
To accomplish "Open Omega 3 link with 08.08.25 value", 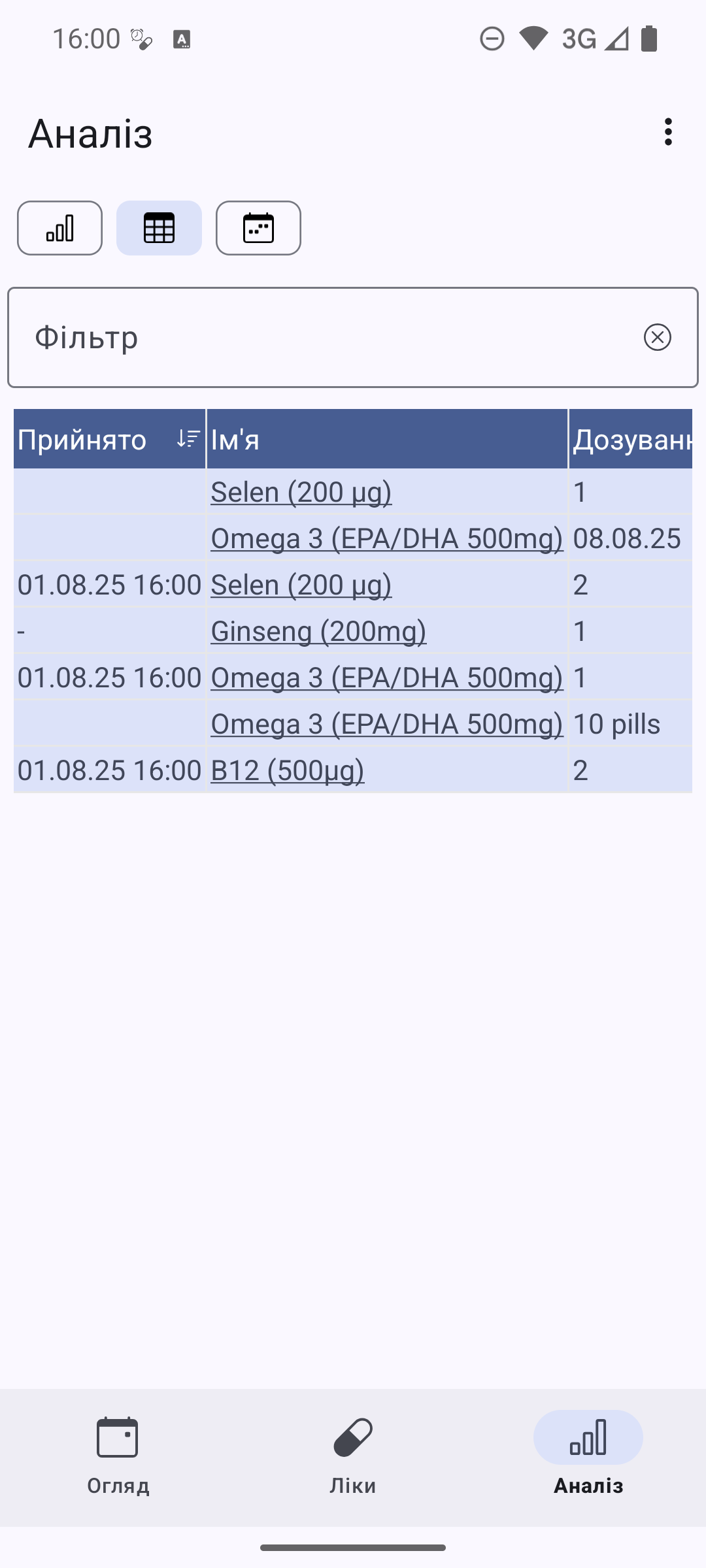I will click(386, 538).
